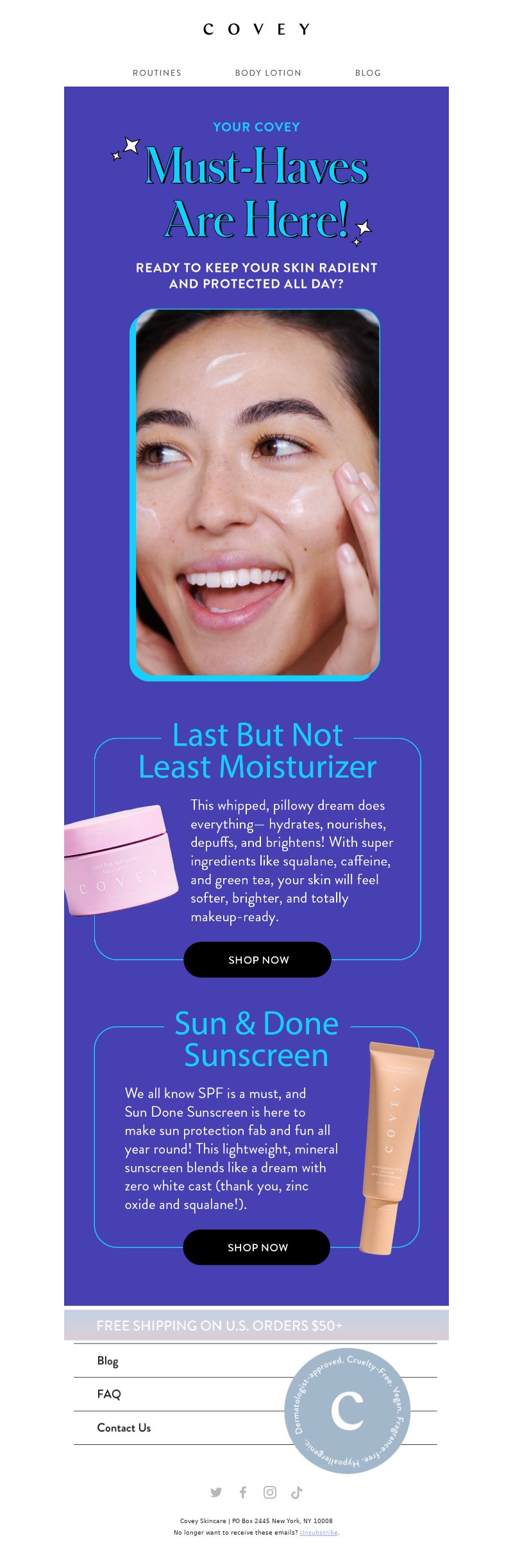The height and width of the screenshot is (1568, 513).
Task: Go to the Blog link in header
Action: pyautogui.click(x=368, y=73)
